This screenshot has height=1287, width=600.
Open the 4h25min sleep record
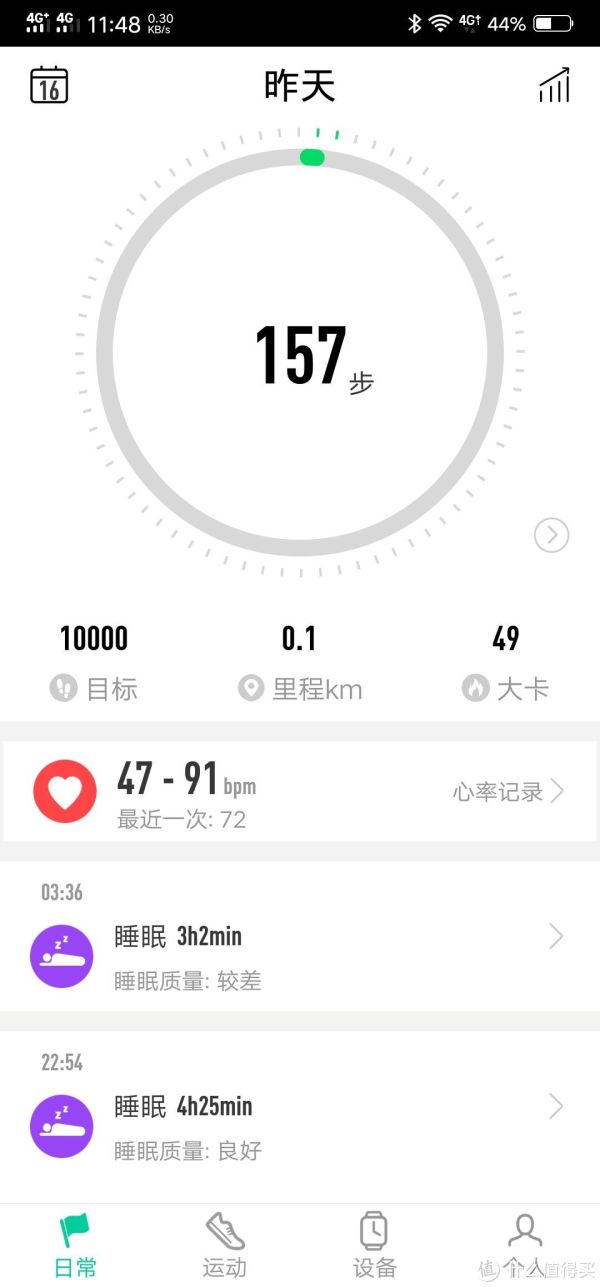300,1106
